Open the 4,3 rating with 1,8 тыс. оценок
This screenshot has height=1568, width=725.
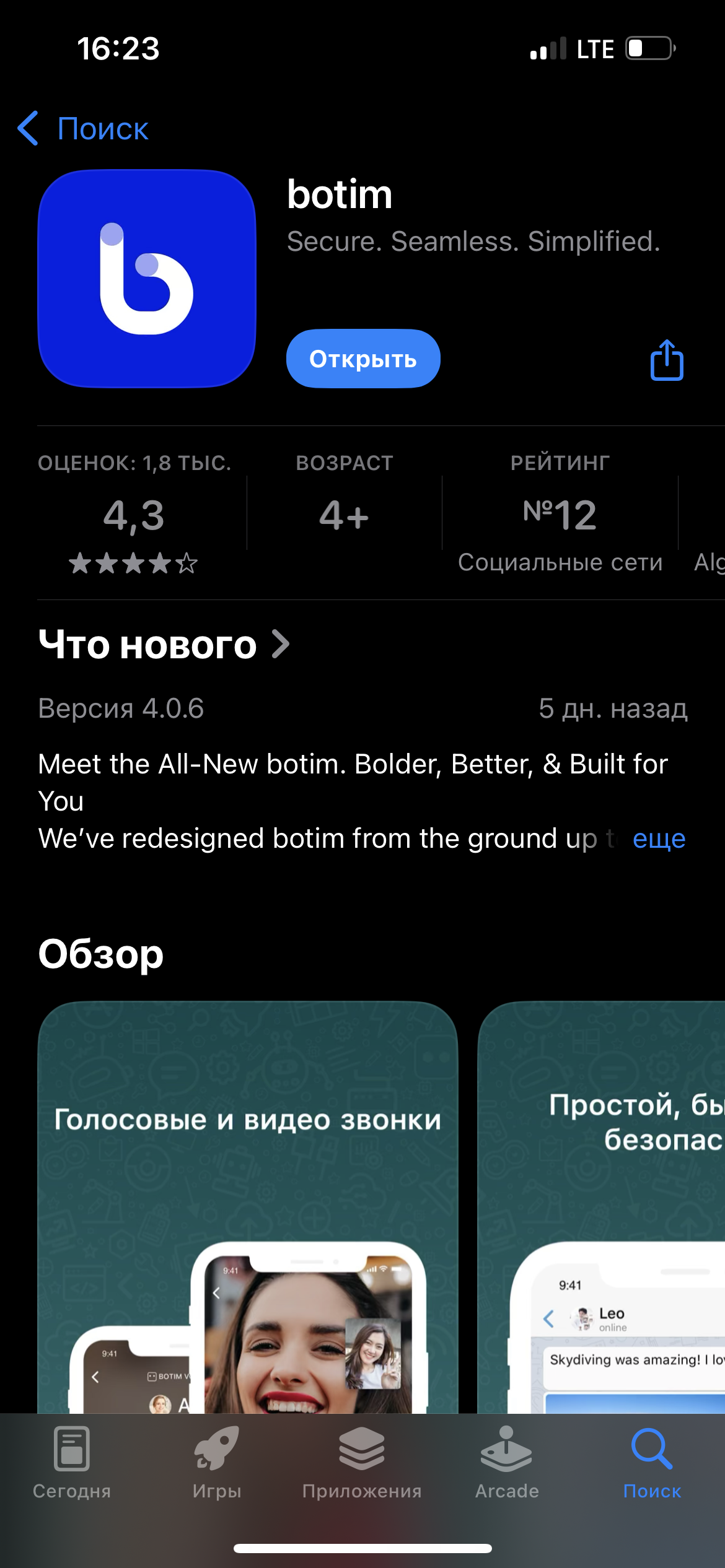(x=134, y=514)
